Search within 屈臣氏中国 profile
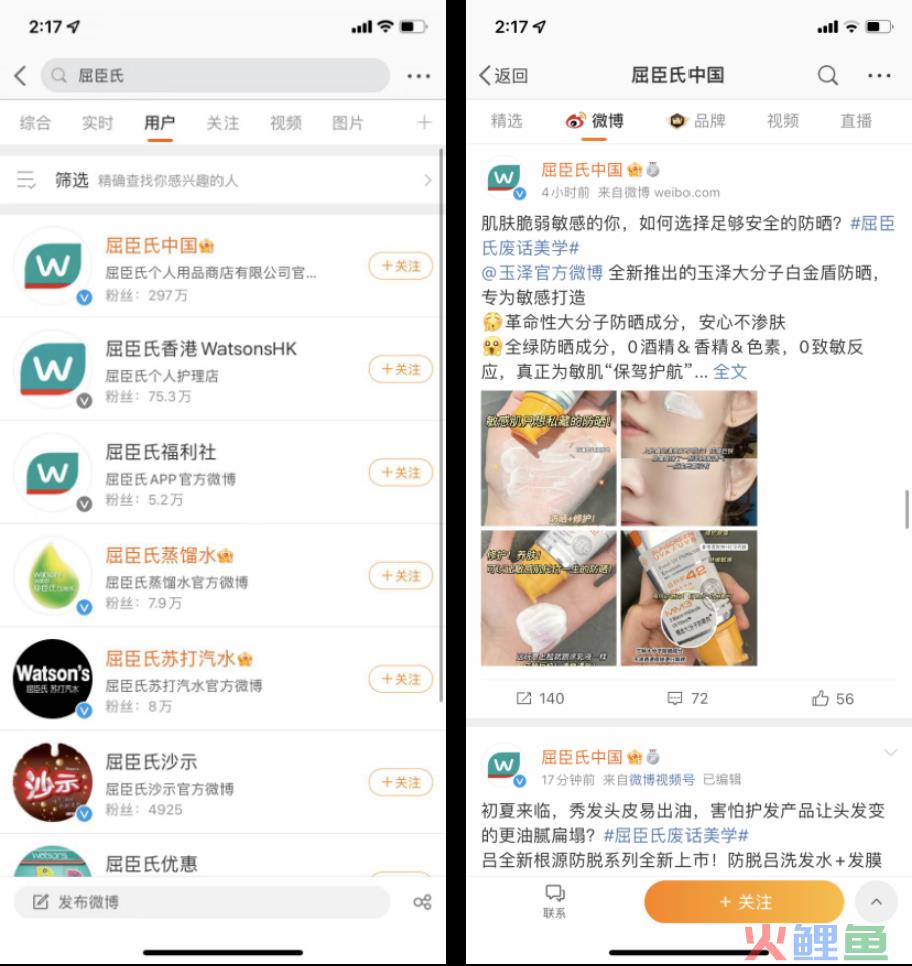 [828, 75]
